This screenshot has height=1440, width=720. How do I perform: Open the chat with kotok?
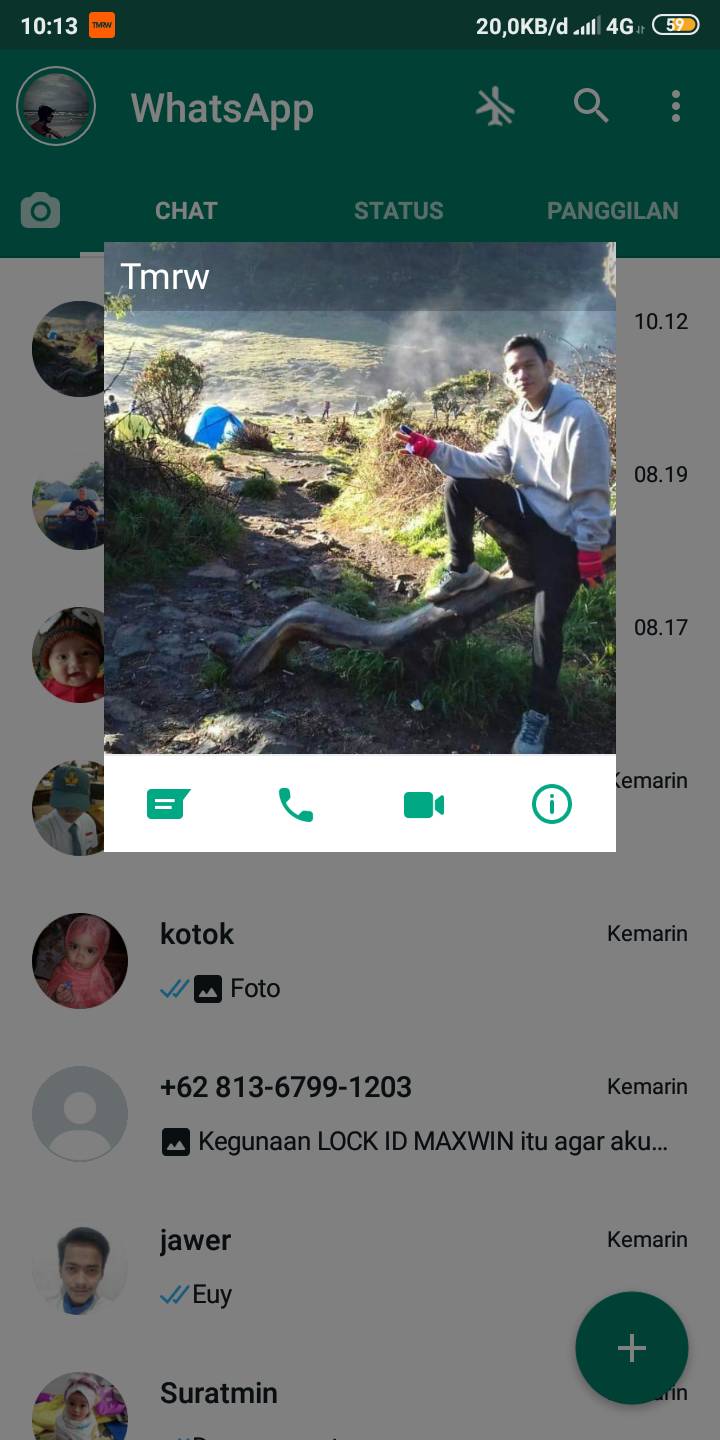[360, 961]
